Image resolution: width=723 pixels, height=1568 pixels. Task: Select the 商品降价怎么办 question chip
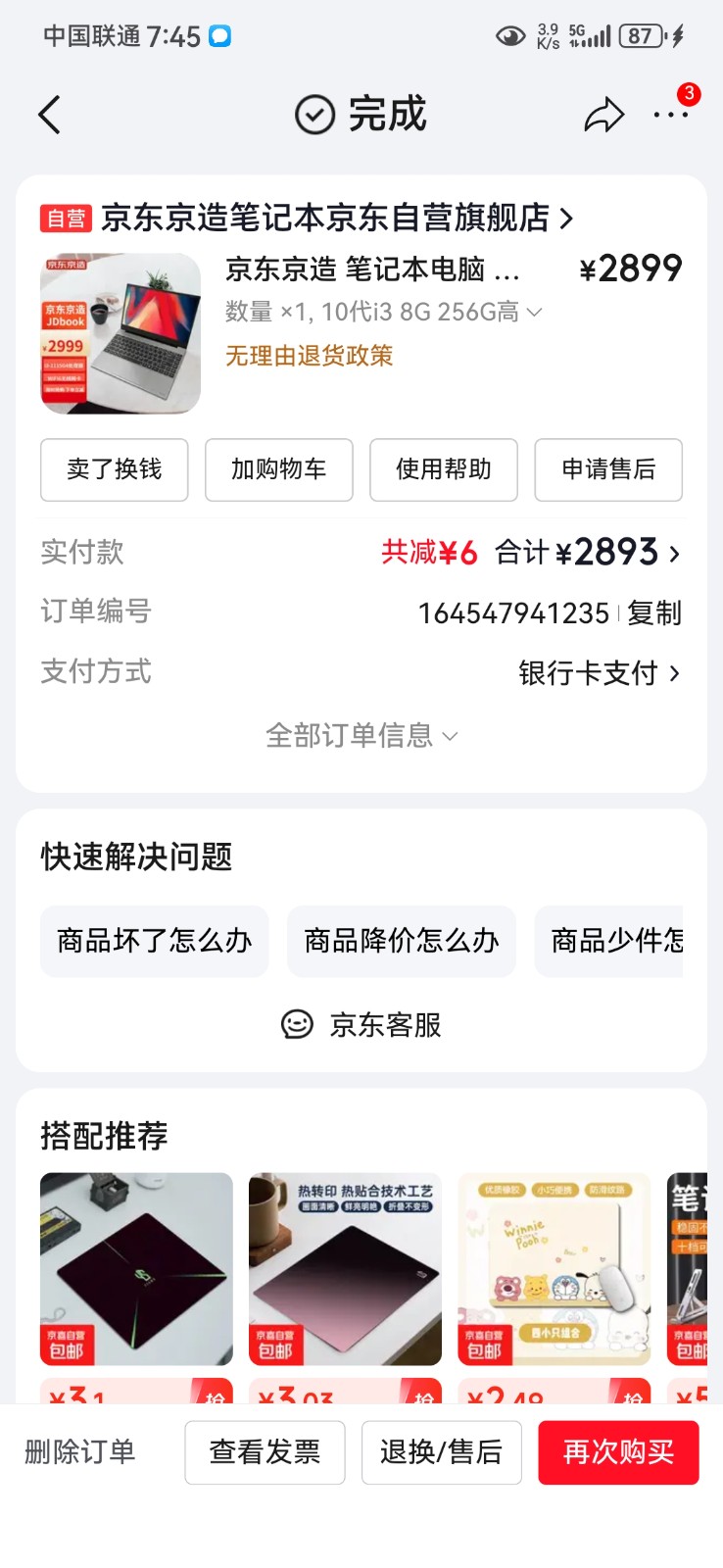401,941
